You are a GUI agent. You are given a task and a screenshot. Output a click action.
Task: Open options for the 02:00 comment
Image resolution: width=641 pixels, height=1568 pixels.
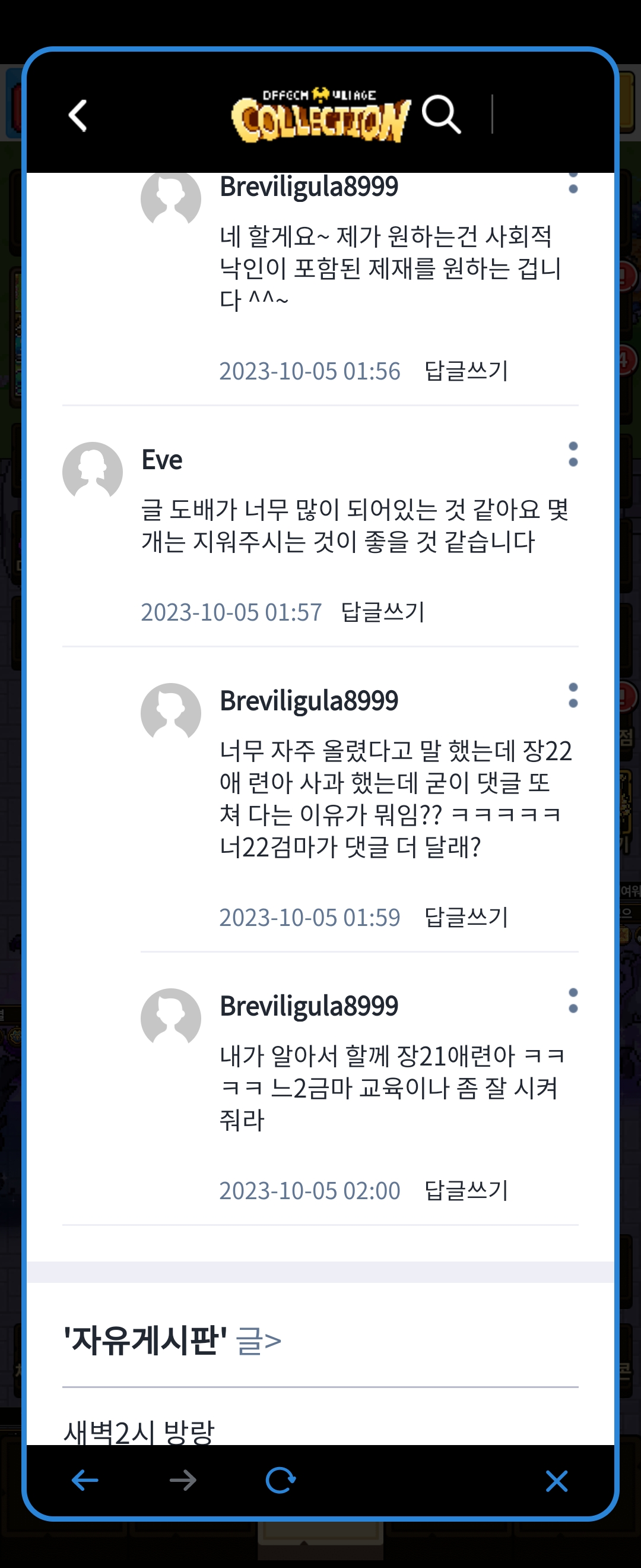pos(572,1001)
